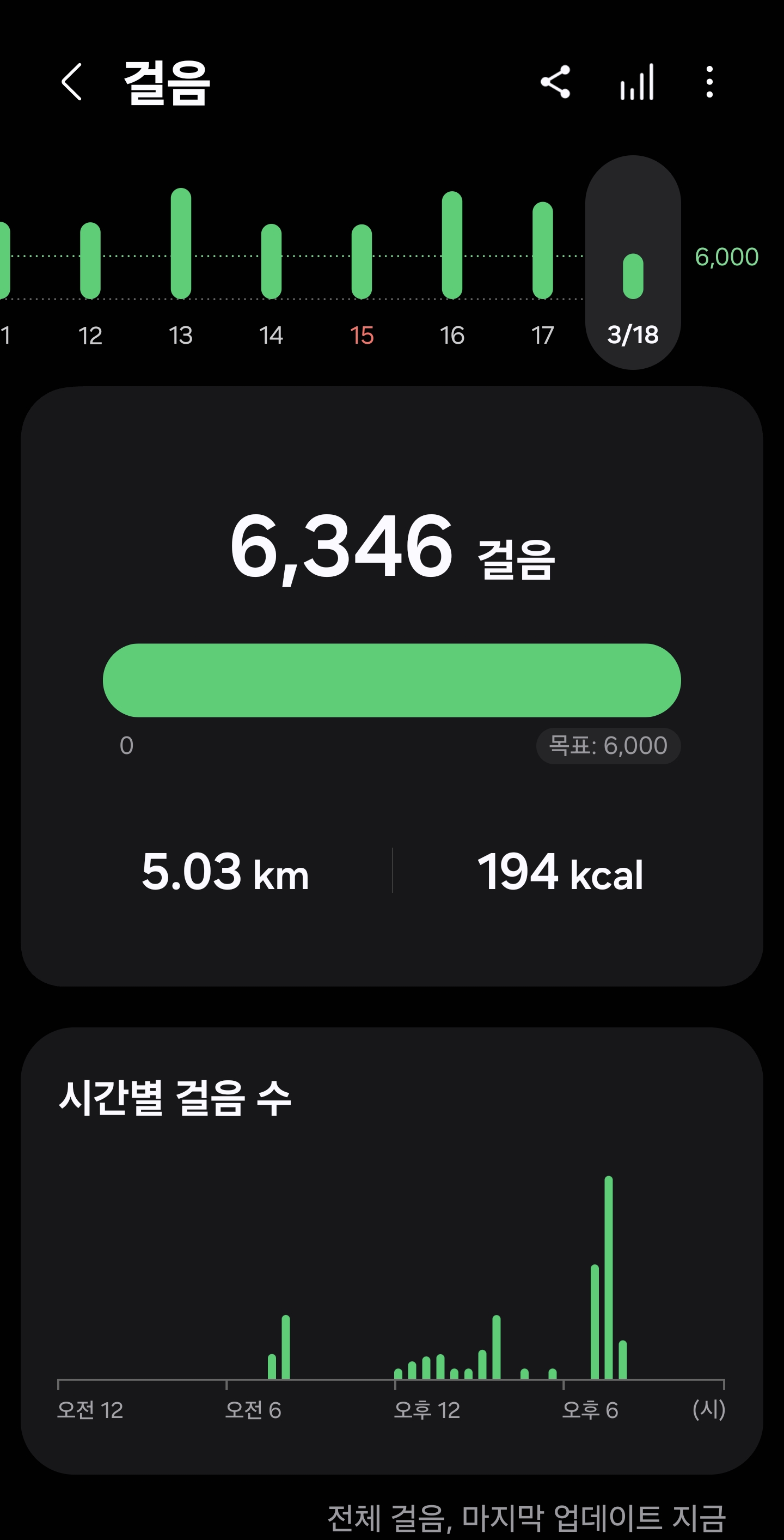Open the more options menu
The height and width of the screenshot is (1540, 784).
709,82
